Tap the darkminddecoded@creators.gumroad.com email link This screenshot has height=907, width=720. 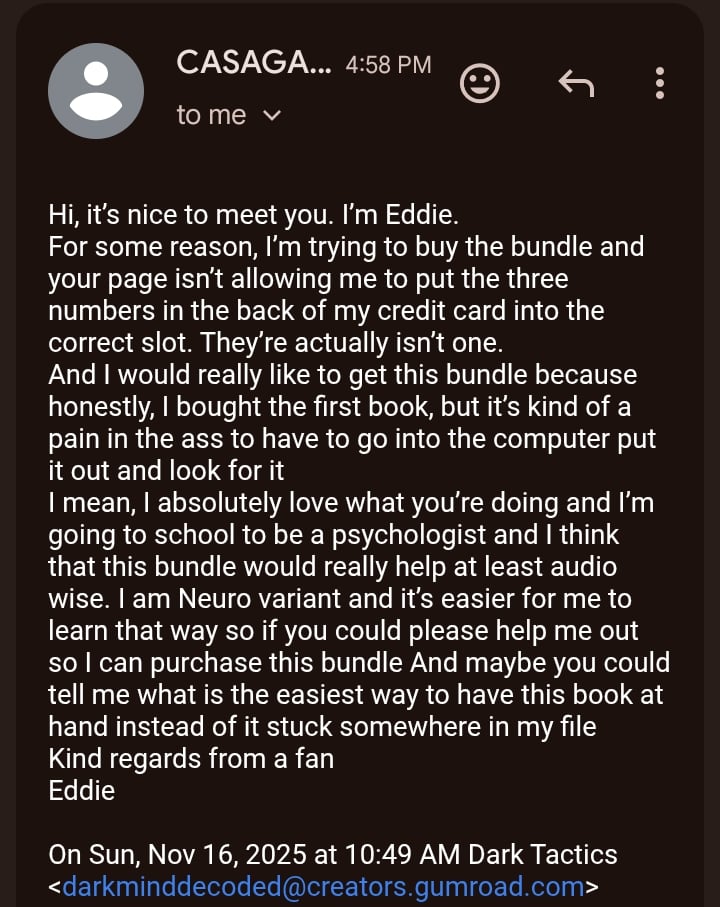[x=322, y=886]
